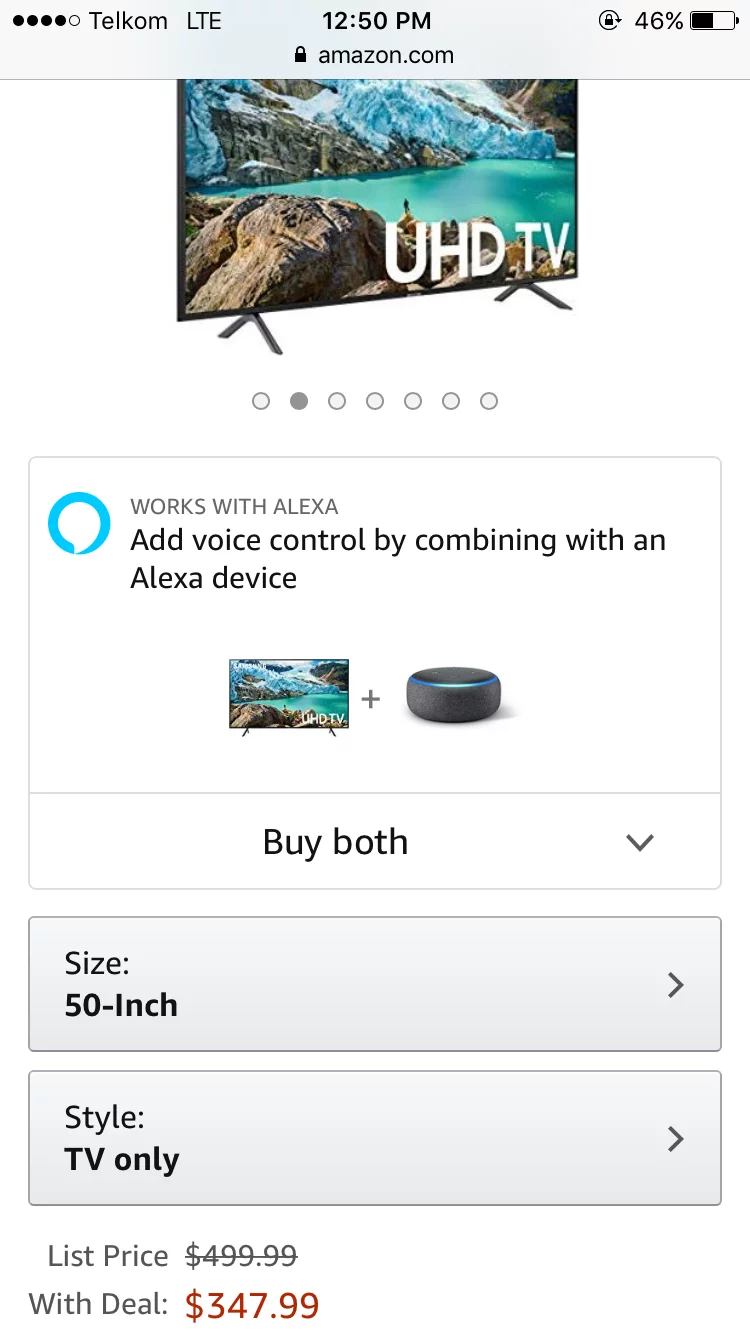750x1334 pixels.
Task: Select the Echo Dot thumbnail in Alexa bundle
Action: click(454, 694)
